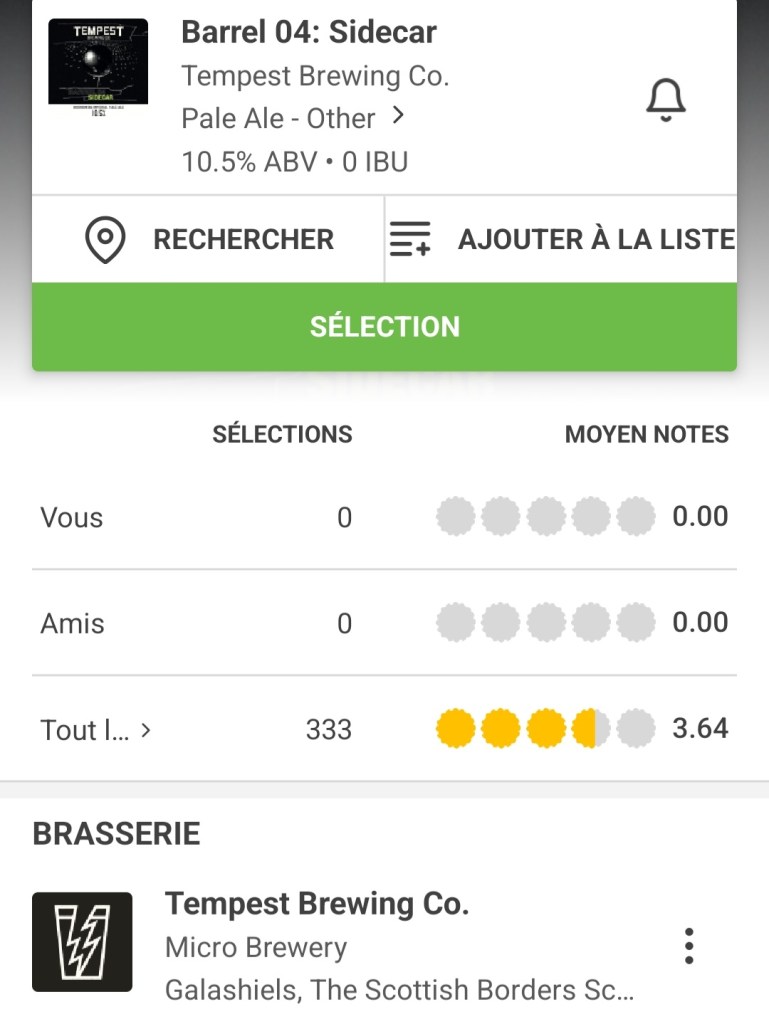
Task: Tap the green SÉLECTION button
Action: [384, 327]
